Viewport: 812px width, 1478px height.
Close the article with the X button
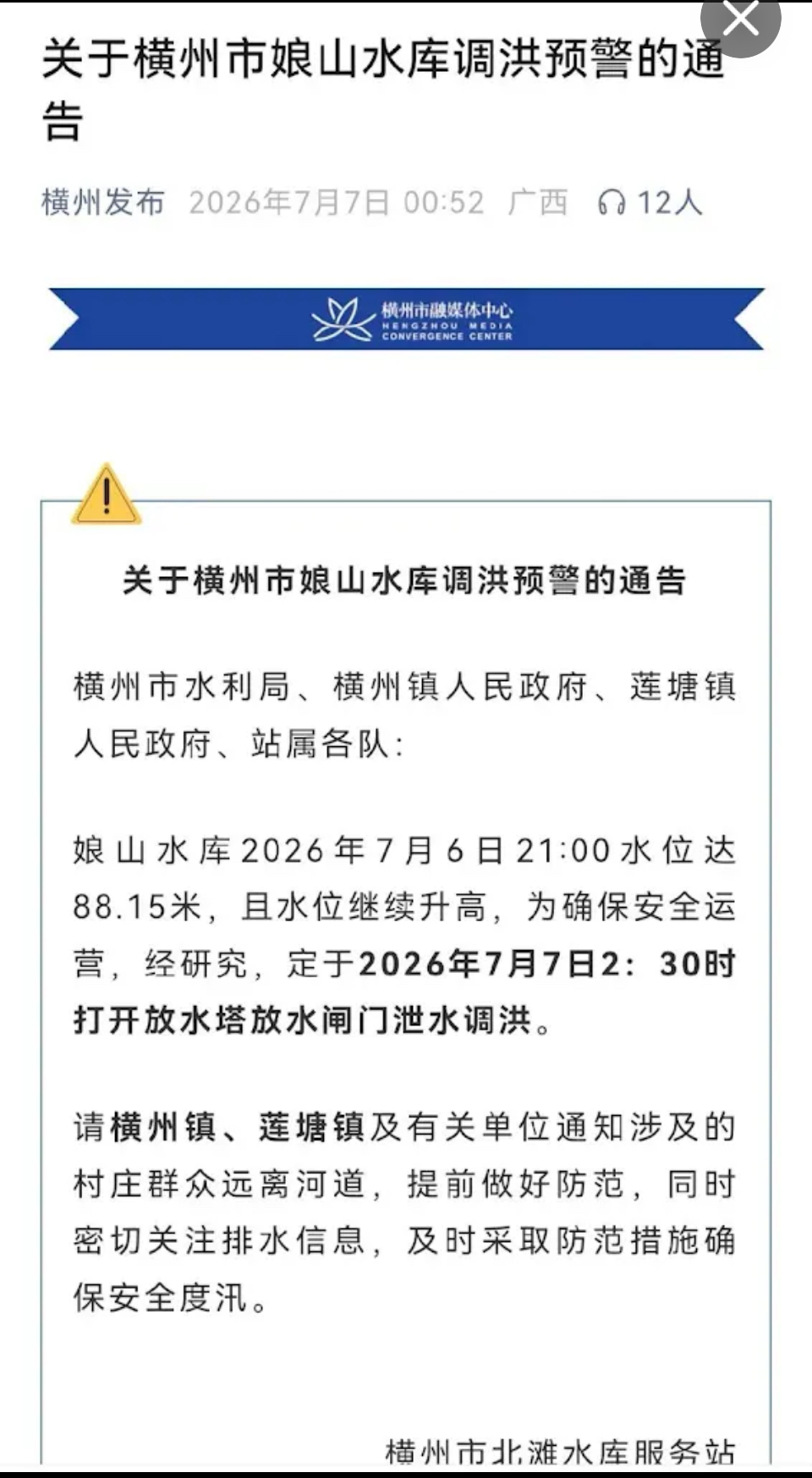741,19
